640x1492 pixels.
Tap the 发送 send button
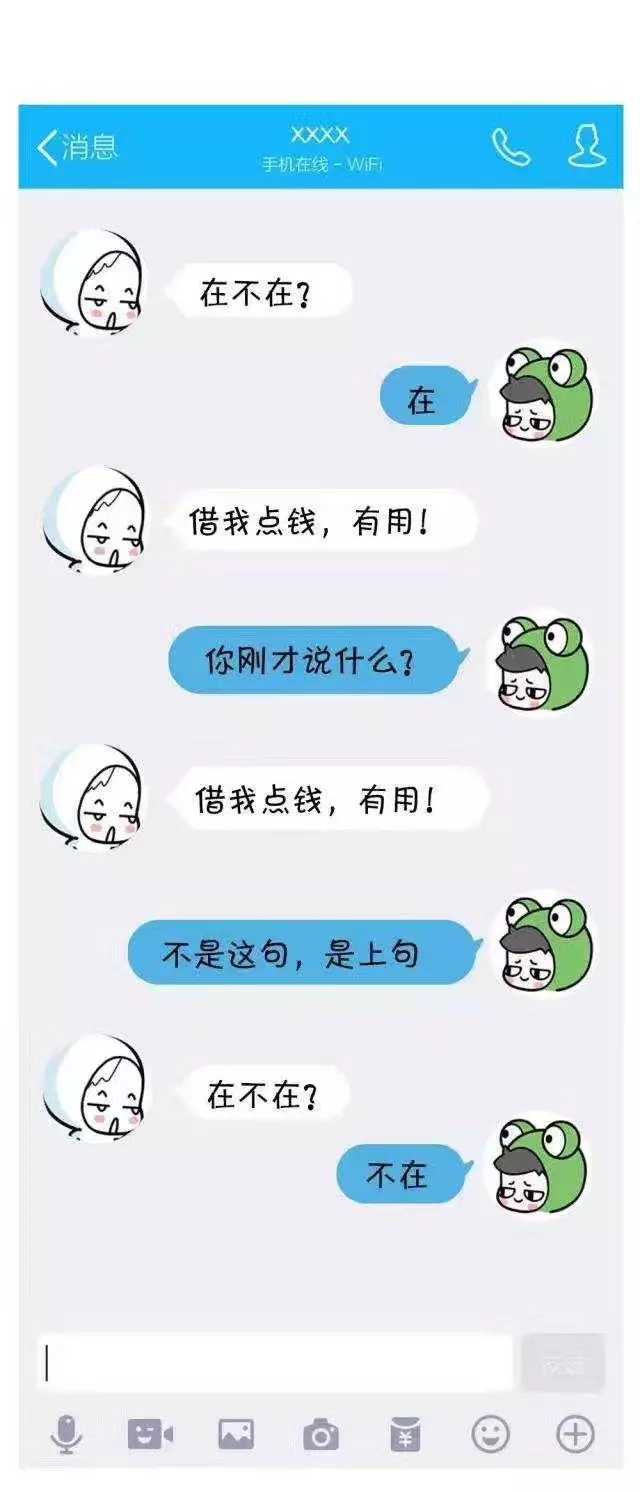point(563,1362)
